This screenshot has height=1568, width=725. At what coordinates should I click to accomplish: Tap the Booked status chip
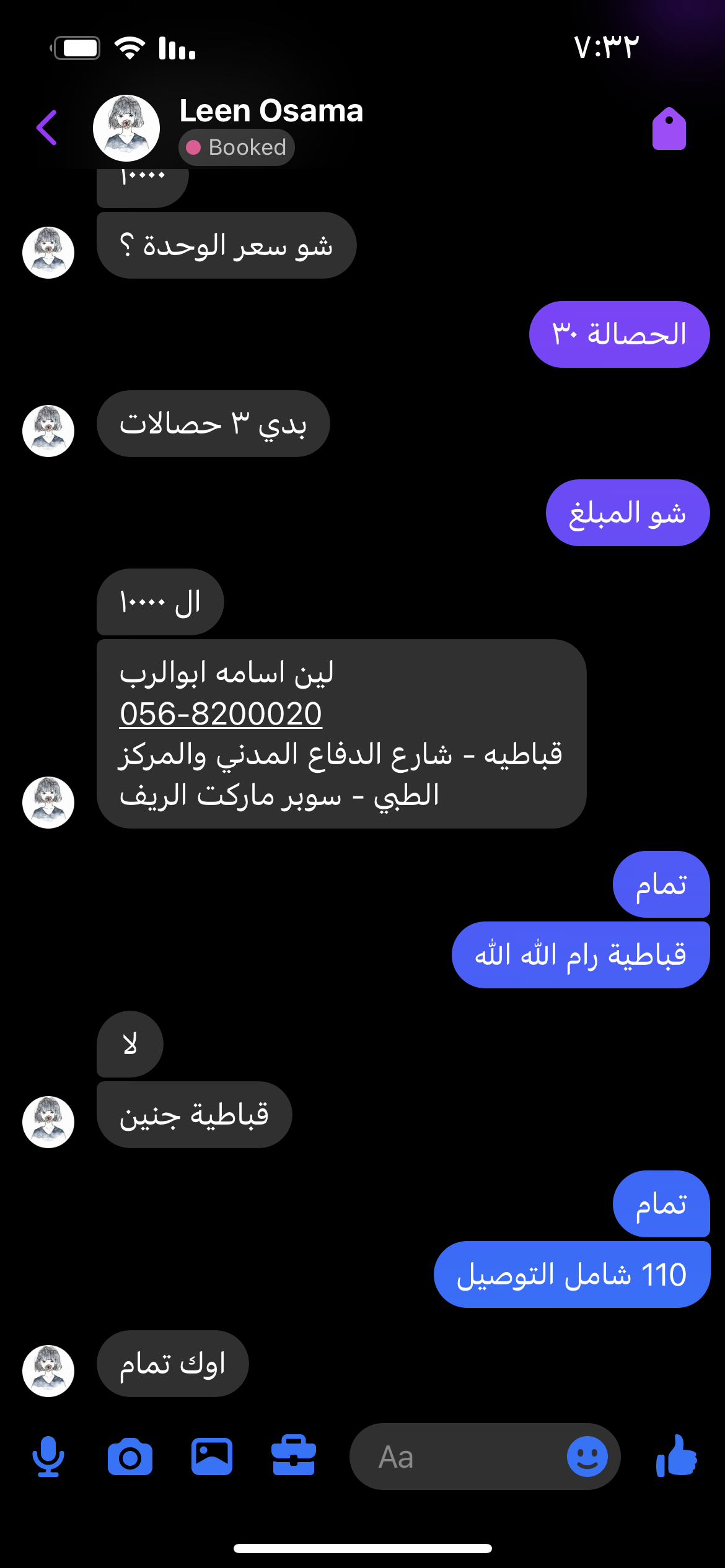(237, 147)
